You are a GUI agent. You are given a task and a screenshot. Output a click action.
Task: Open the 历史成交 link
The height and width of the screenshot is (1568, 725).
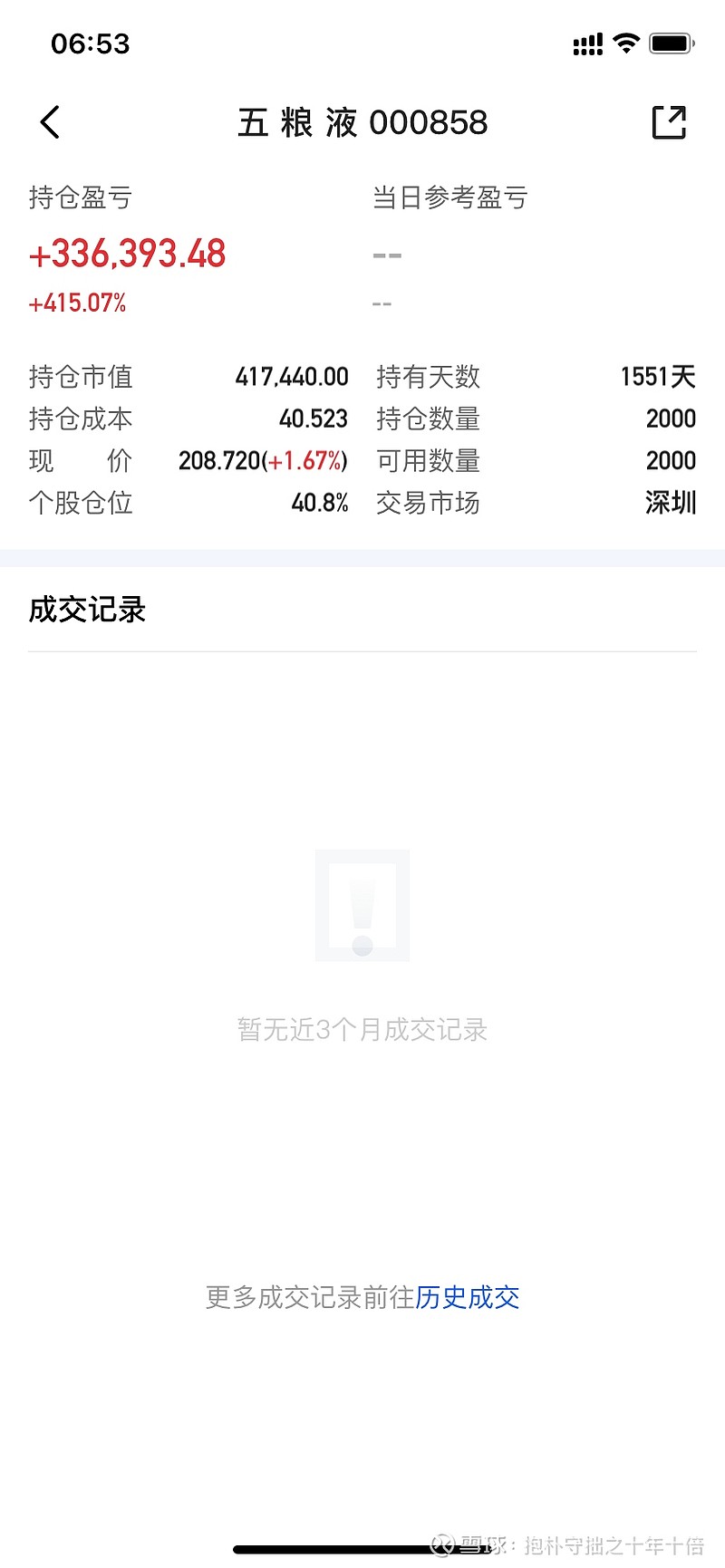(x=468, y=1297)
